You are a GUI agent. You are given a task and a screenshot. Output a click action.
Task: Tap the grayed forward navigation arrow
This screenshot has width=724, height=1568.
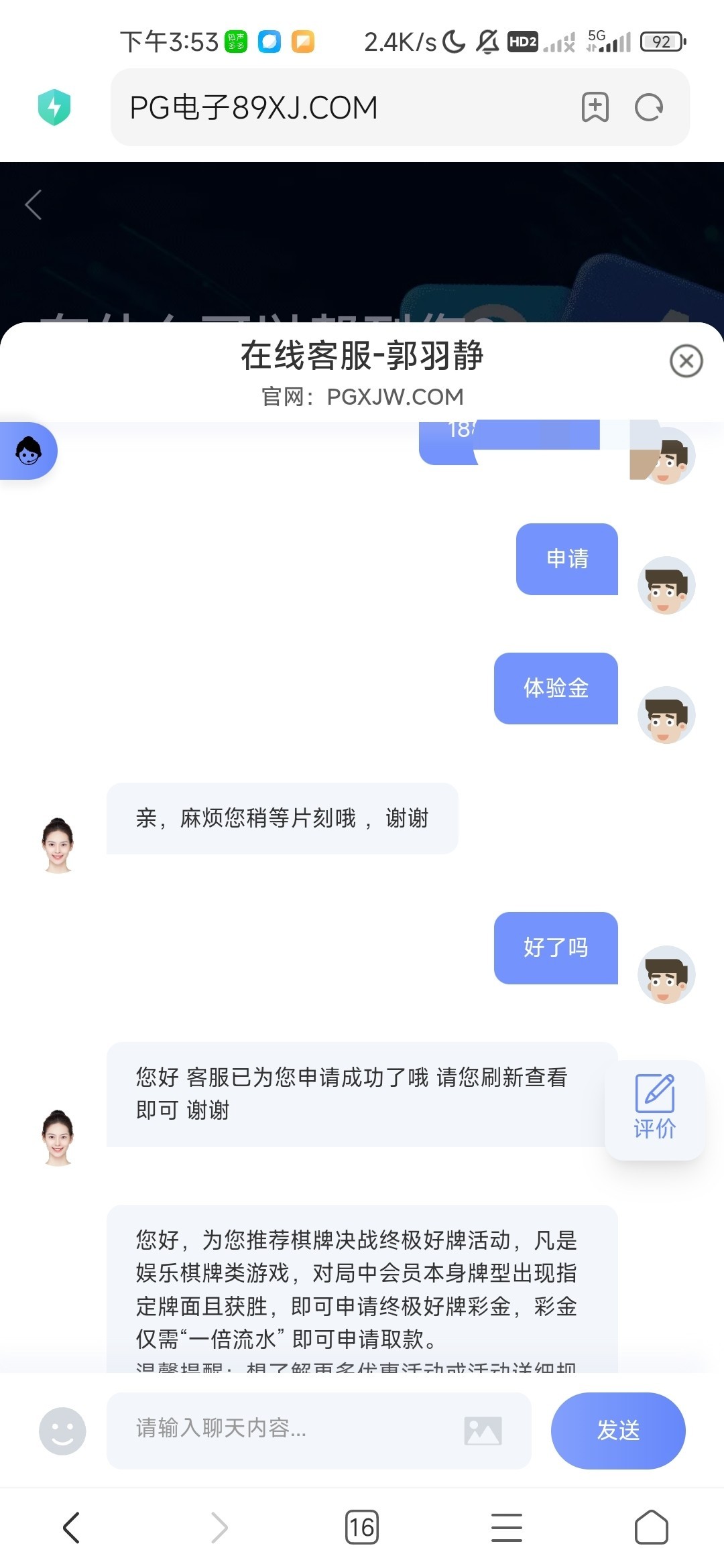(217, 1528)
